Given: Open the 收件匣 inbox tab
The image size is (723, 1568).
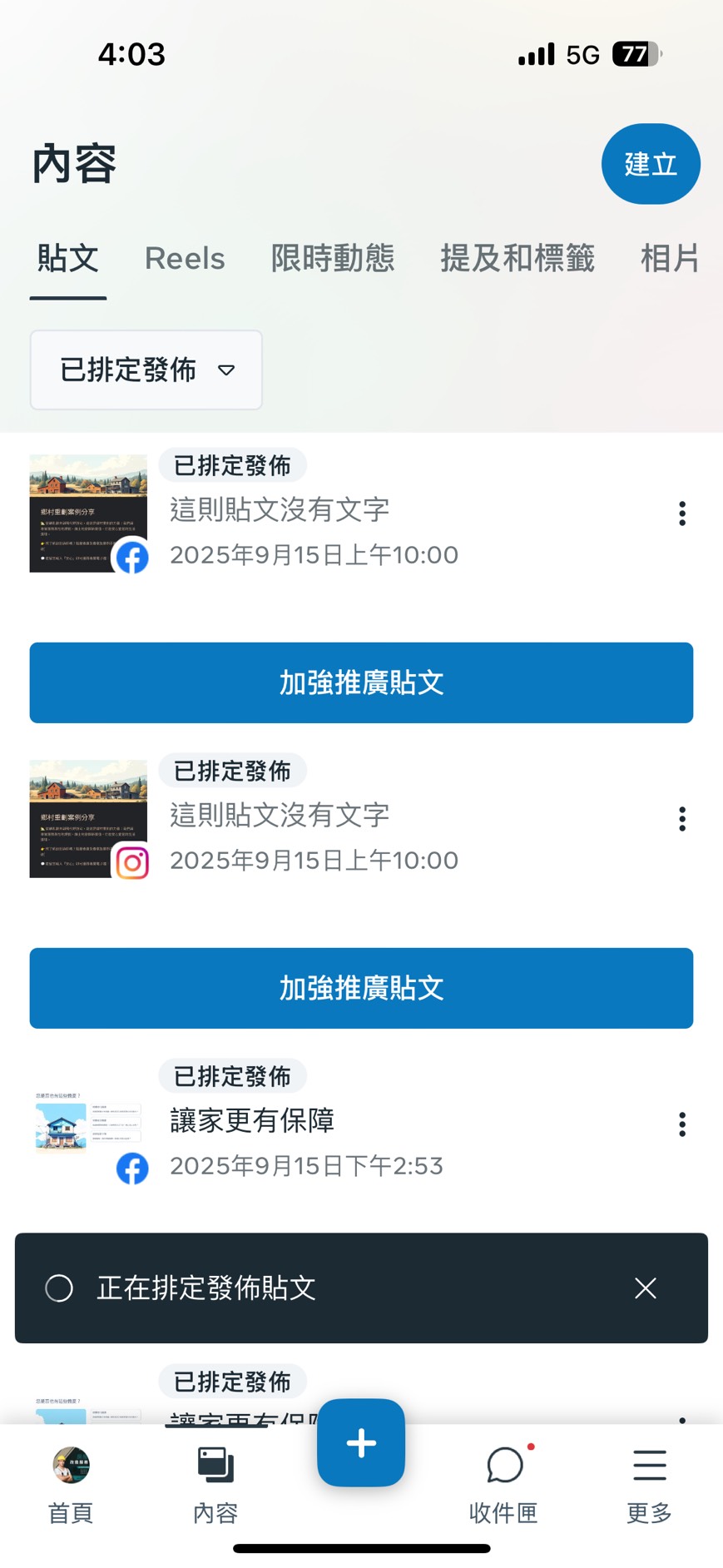Looking at the screenshot, I should [503, 1485].
